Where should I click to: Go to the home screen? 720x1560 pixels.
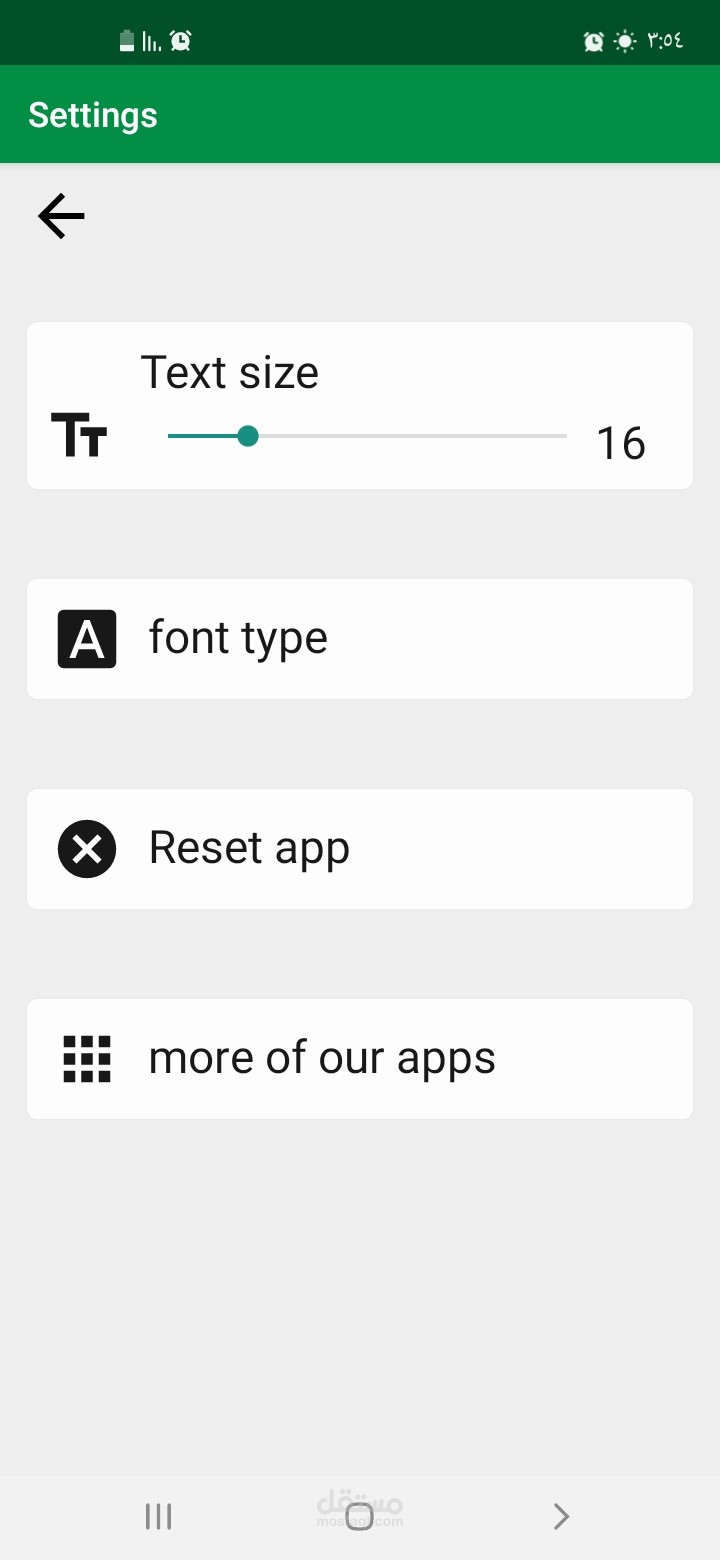360,1517
